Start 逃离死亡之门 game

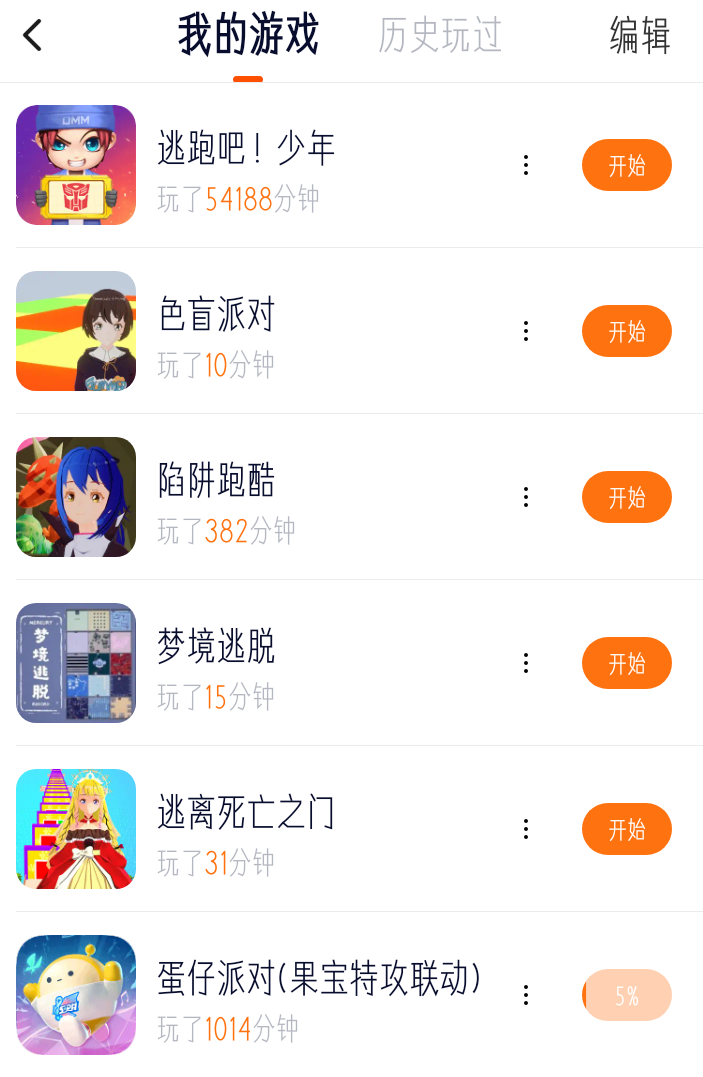[x=626, y=829]
